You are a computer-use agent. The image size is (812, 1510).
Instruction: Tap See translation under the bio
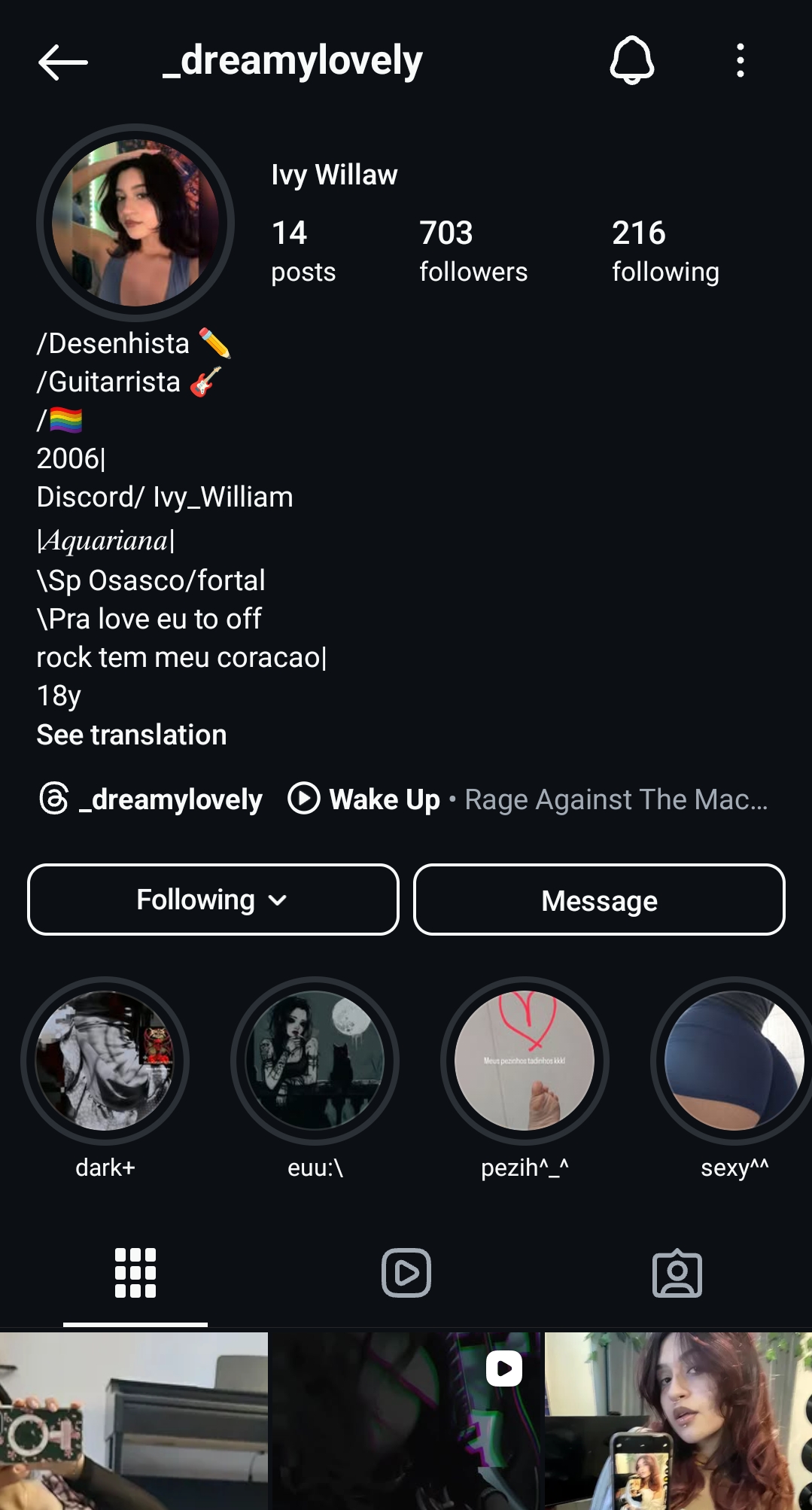pos(132,735)
